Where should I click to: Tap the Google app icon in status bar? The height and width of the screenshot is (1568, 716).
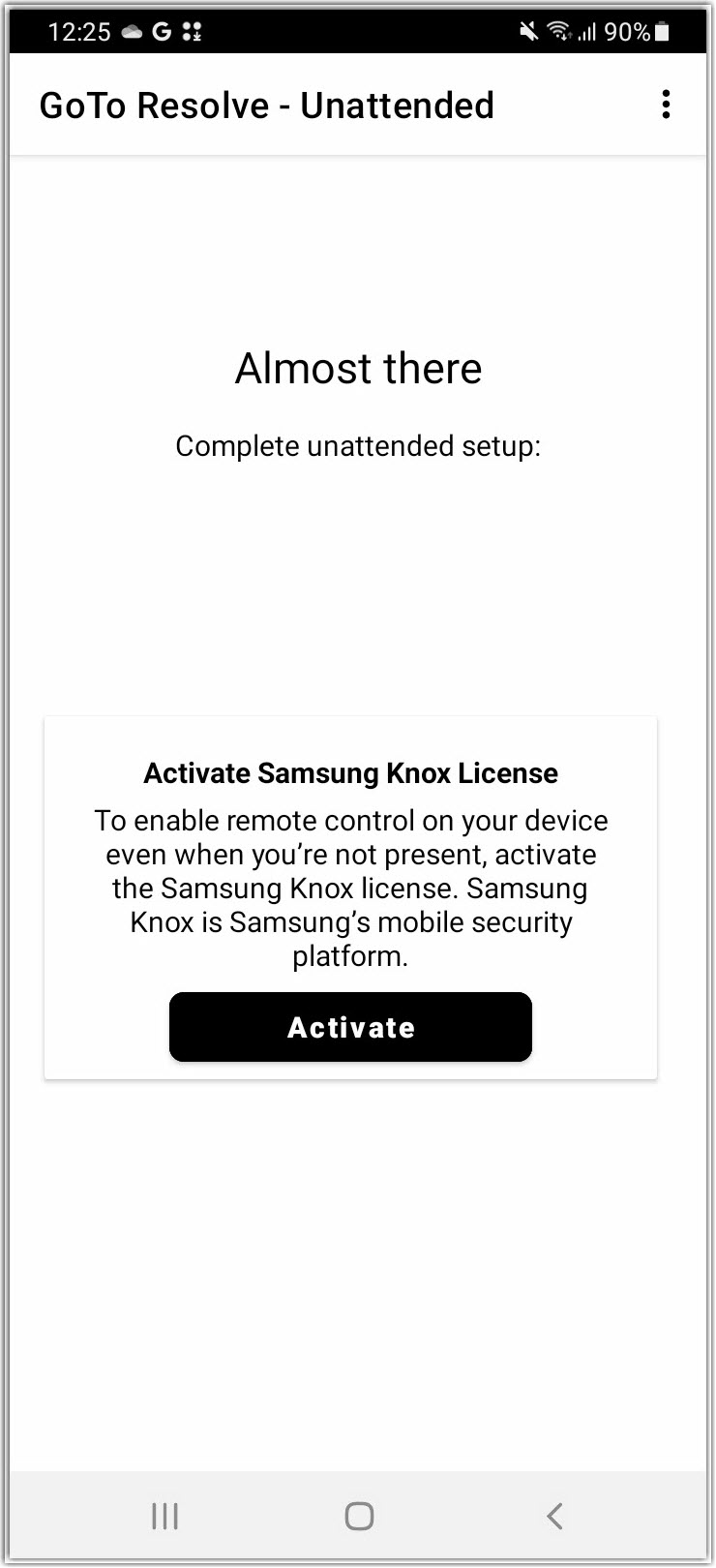[x=161, y=31]
